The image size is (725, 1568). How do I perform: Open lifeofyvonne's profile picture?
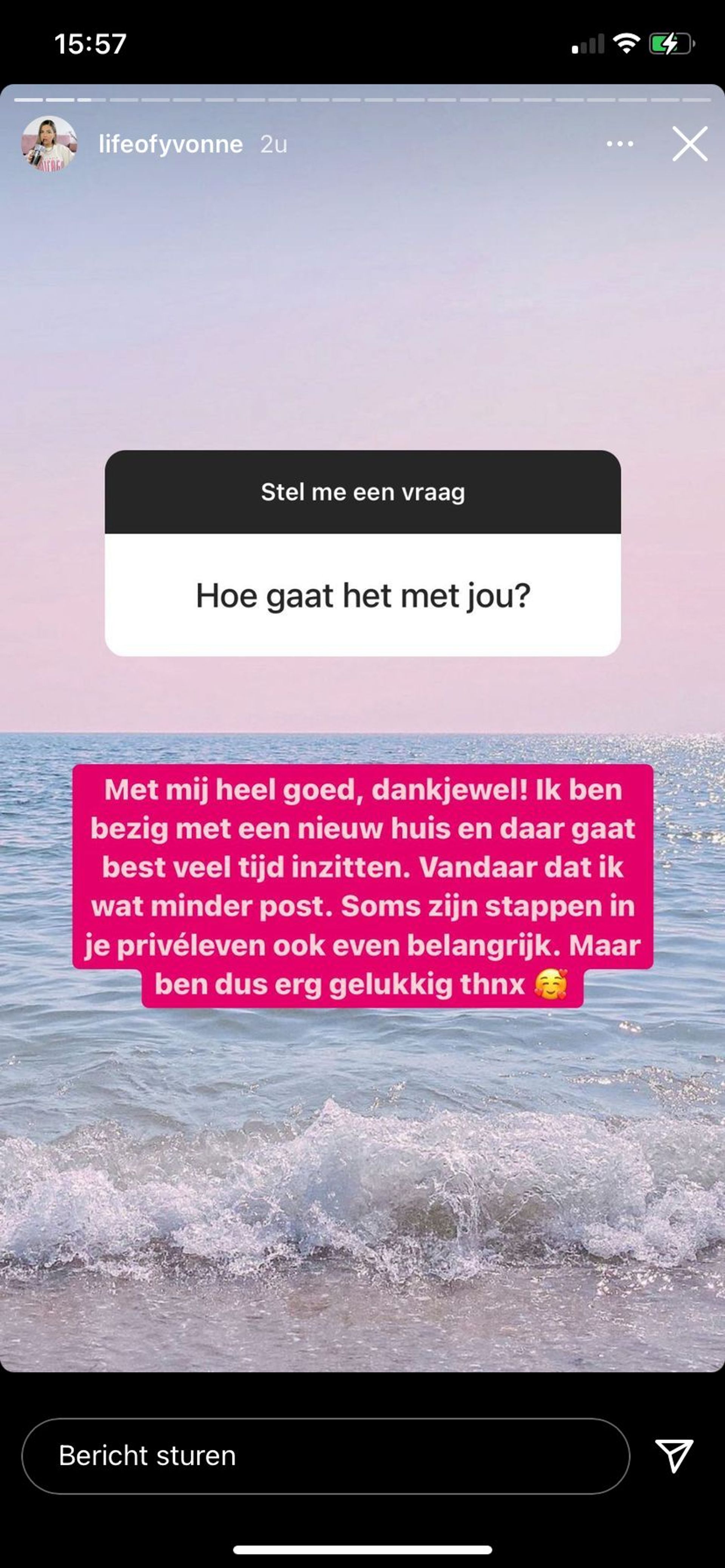[49, 144]
